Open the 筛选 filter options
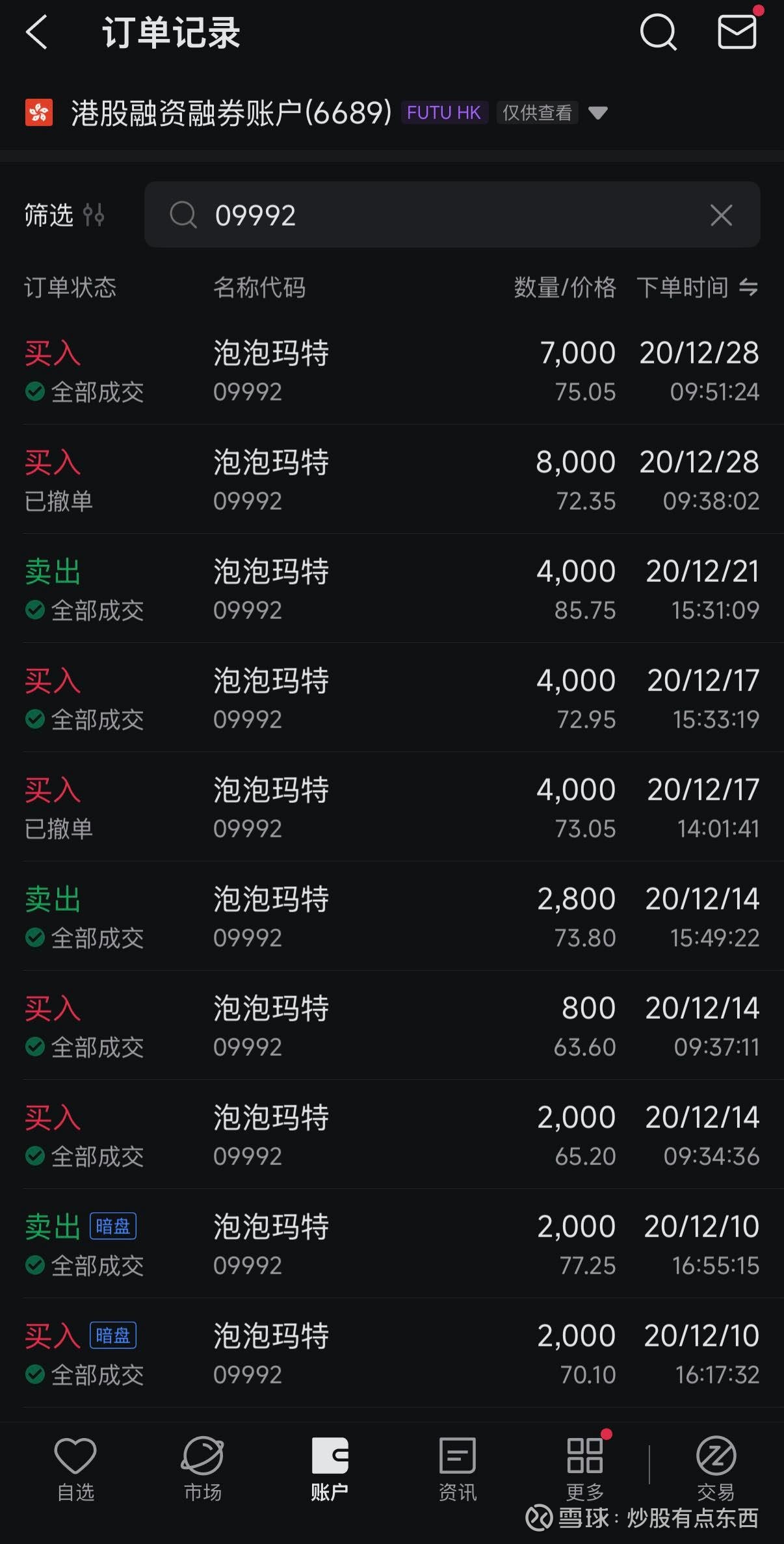The image size is (784, 1544). pyautogui.click(x=64, y=215)
